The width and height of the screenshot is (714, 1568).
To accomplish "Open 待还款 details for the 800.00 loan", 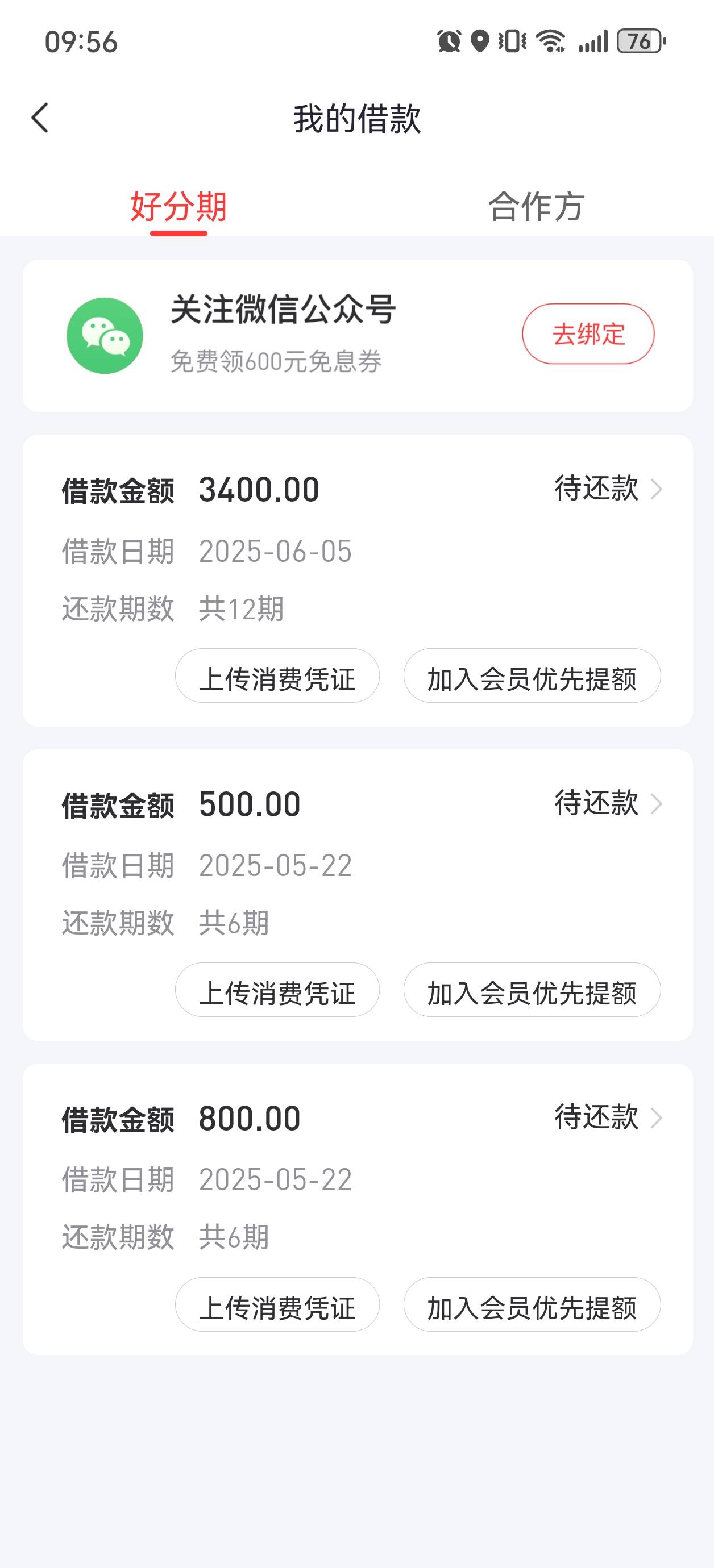I will point(608,1117).
